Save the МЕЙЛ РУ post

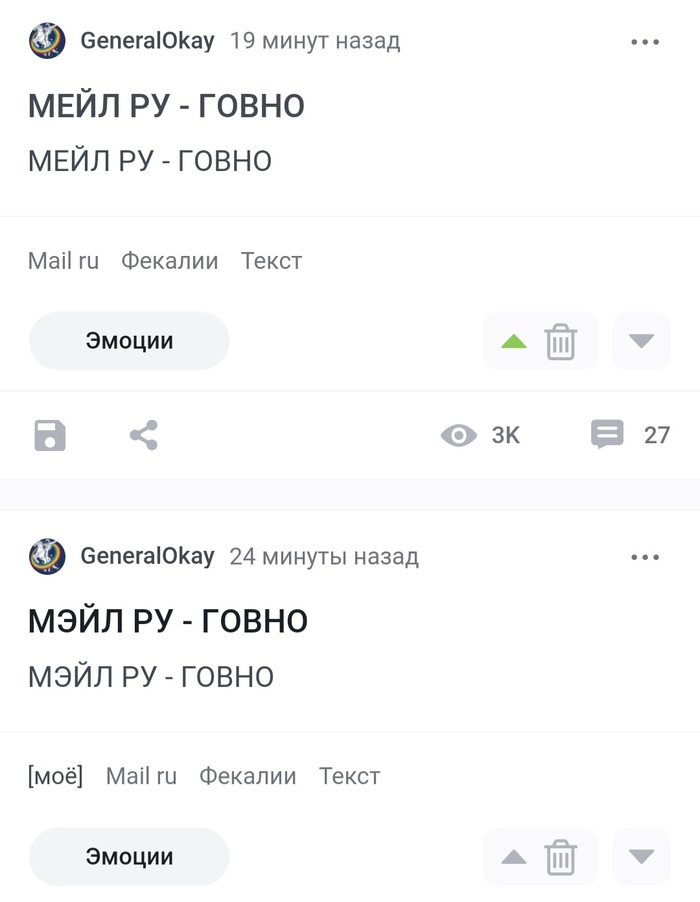(x=50, y=435)
